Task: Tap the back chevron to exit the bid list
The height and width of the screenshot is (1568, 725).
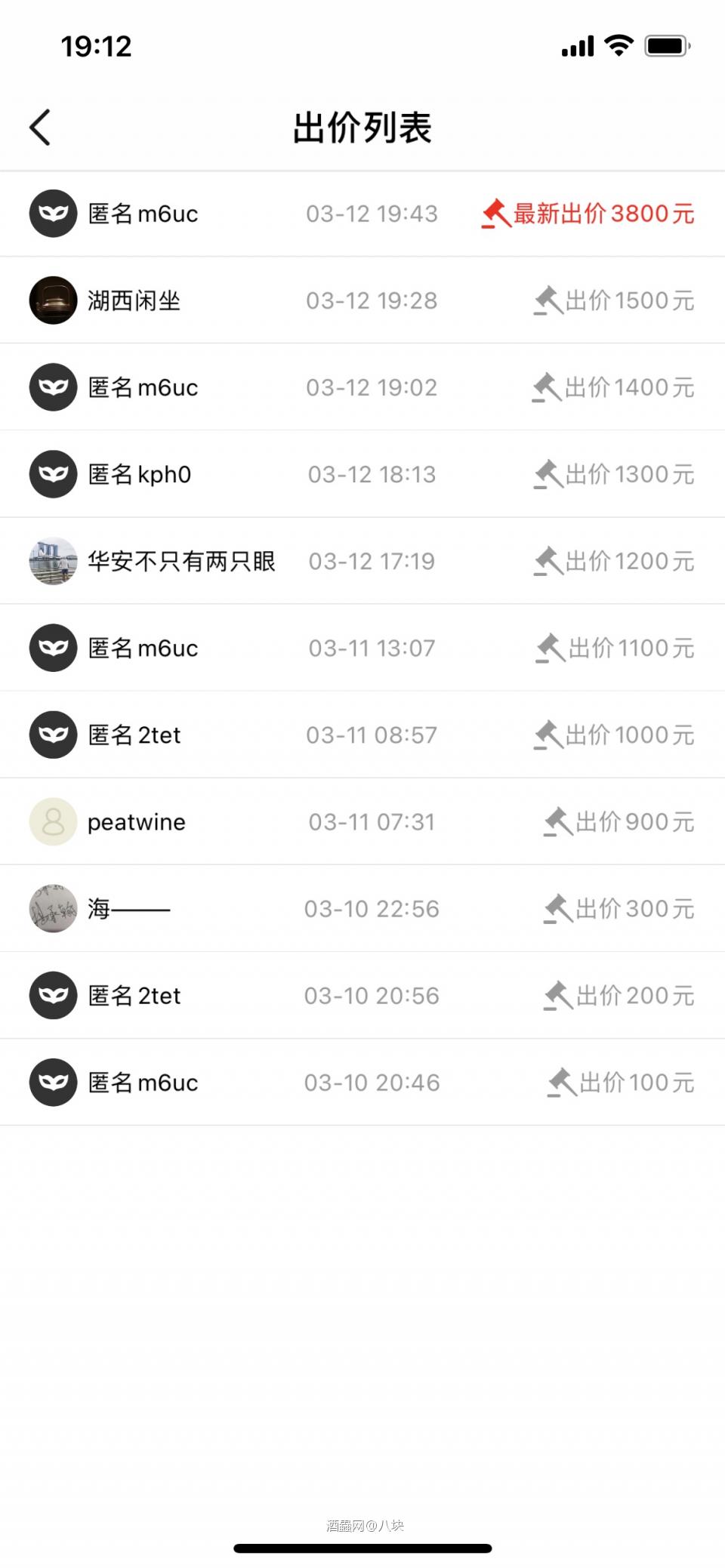Action: coord(41,126)
